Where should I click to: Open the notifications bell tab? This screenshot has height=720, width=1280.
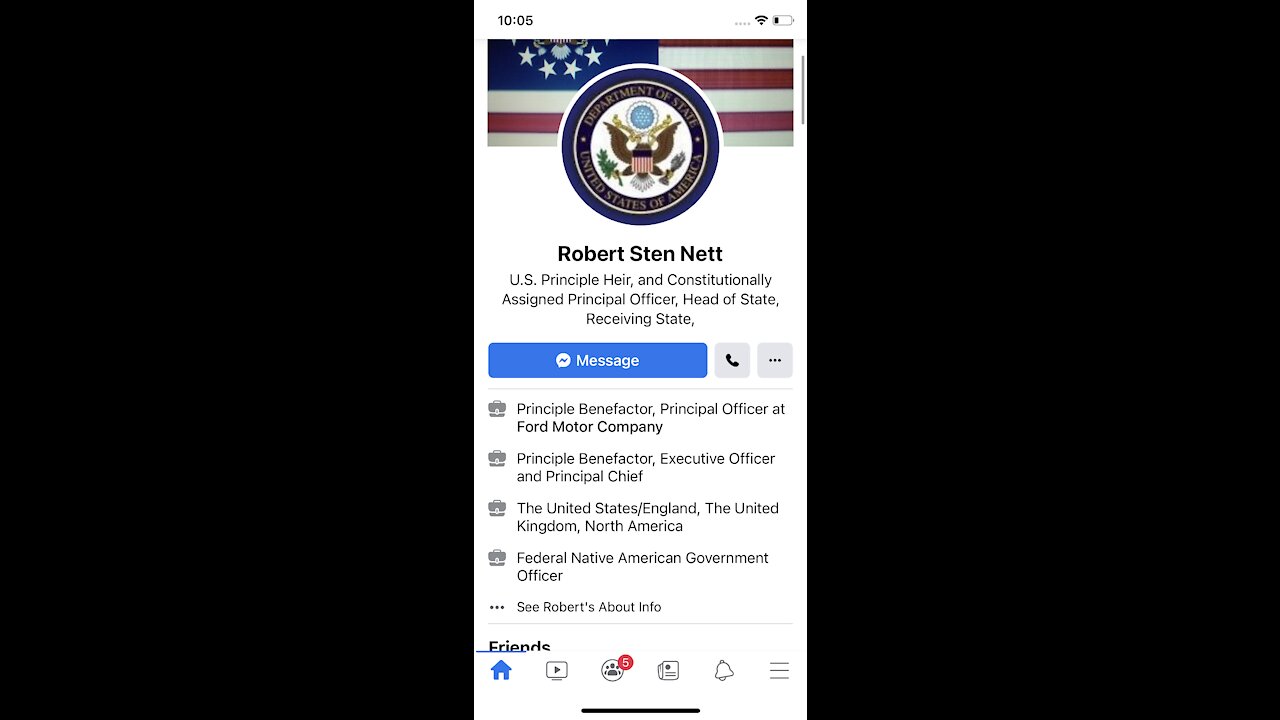click(x=724, y=671)
